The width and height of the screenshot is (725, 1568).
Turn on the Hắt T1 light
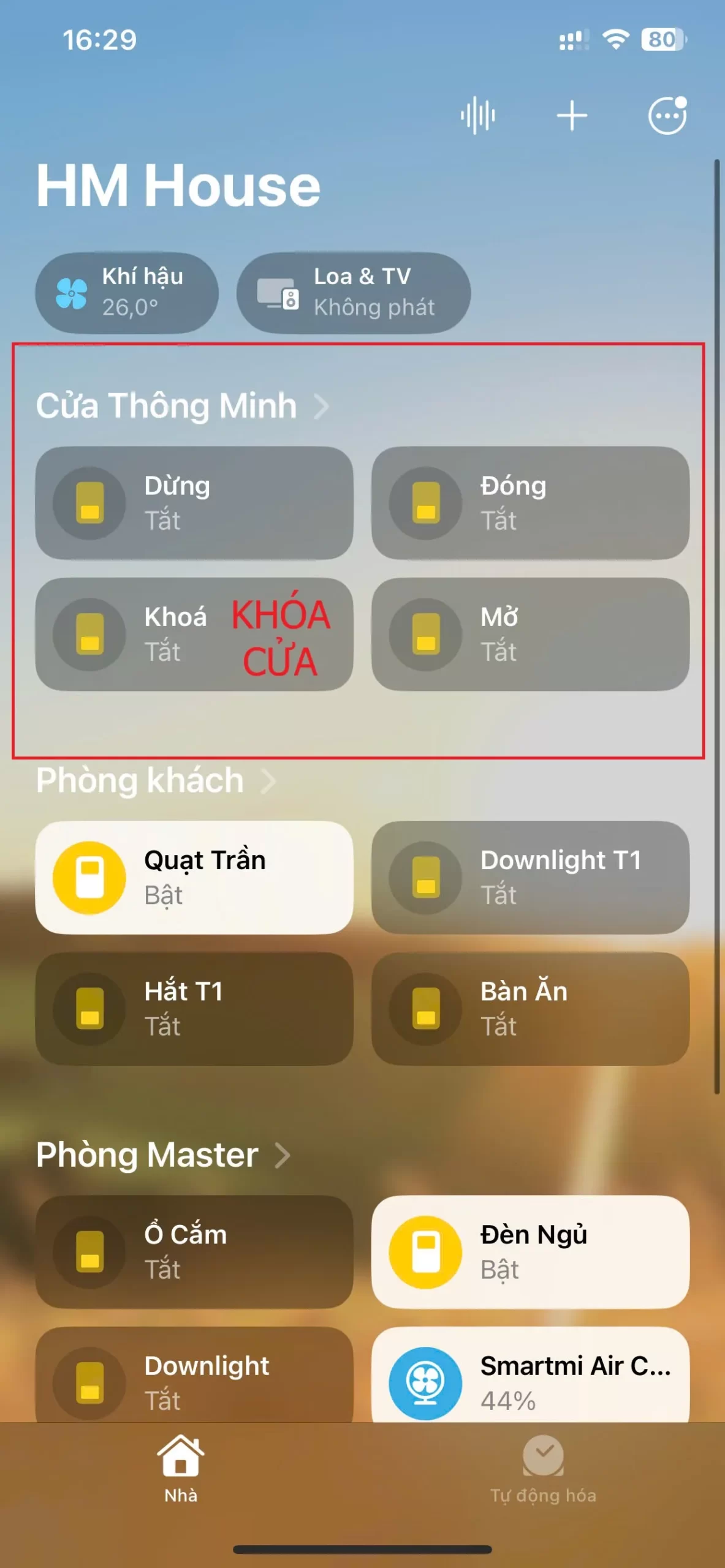tap(89, 1008)
